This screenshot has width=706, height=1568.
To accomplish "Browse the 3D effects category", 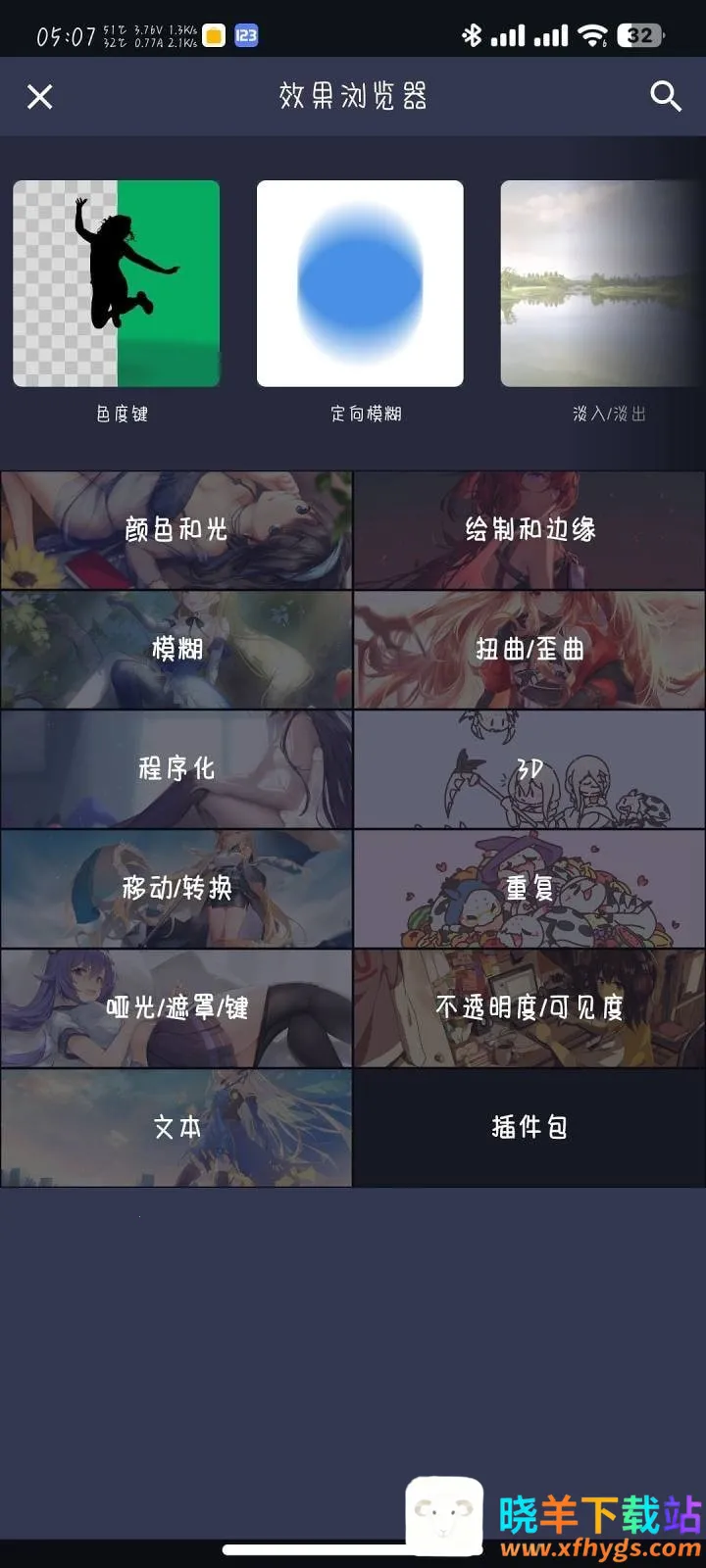I will tap(529, 769).
